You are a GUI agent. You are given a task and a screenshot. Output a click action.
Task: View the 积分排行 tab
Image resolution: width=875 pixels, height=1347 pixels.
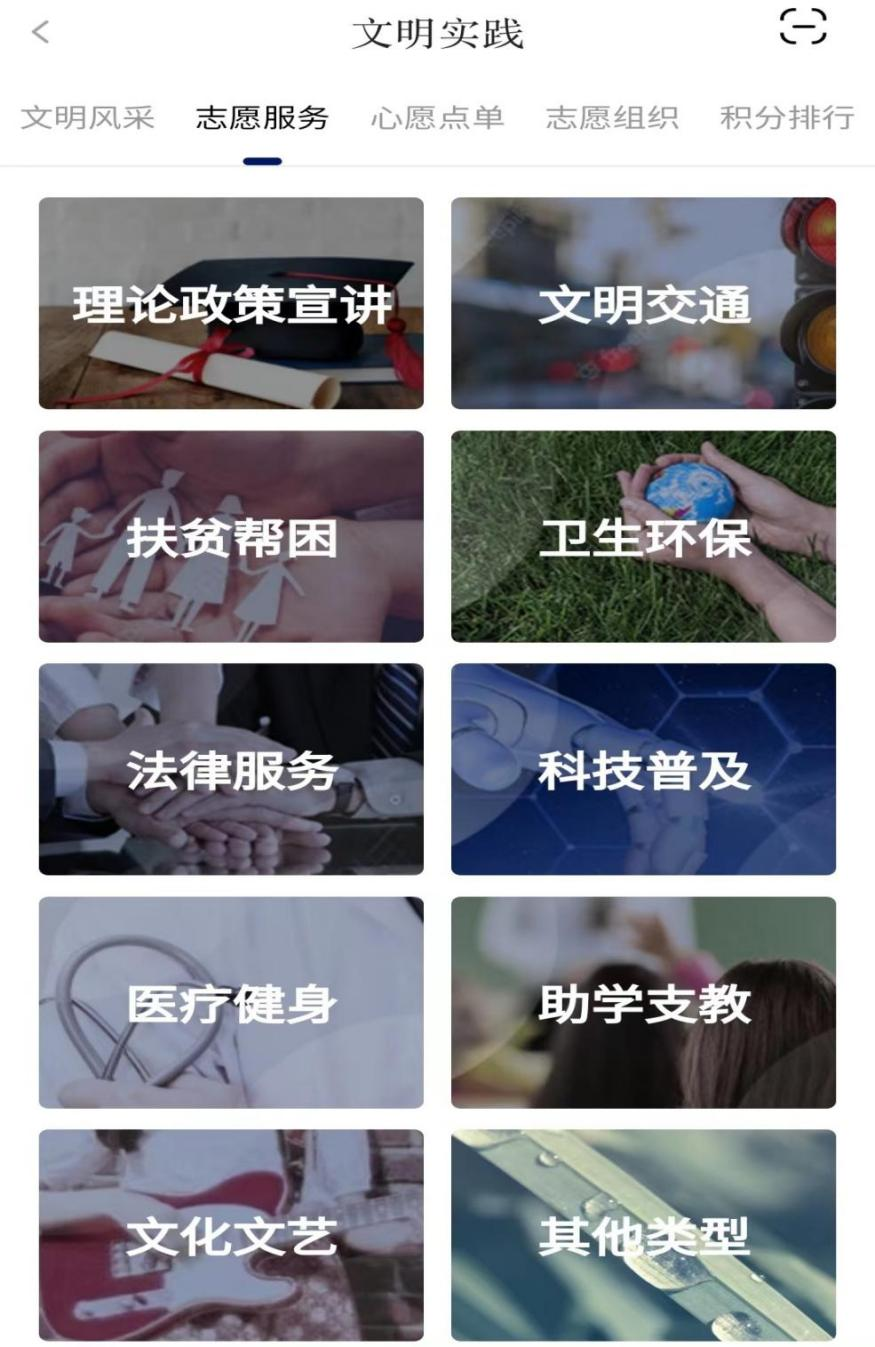click(x=787, y=118)
